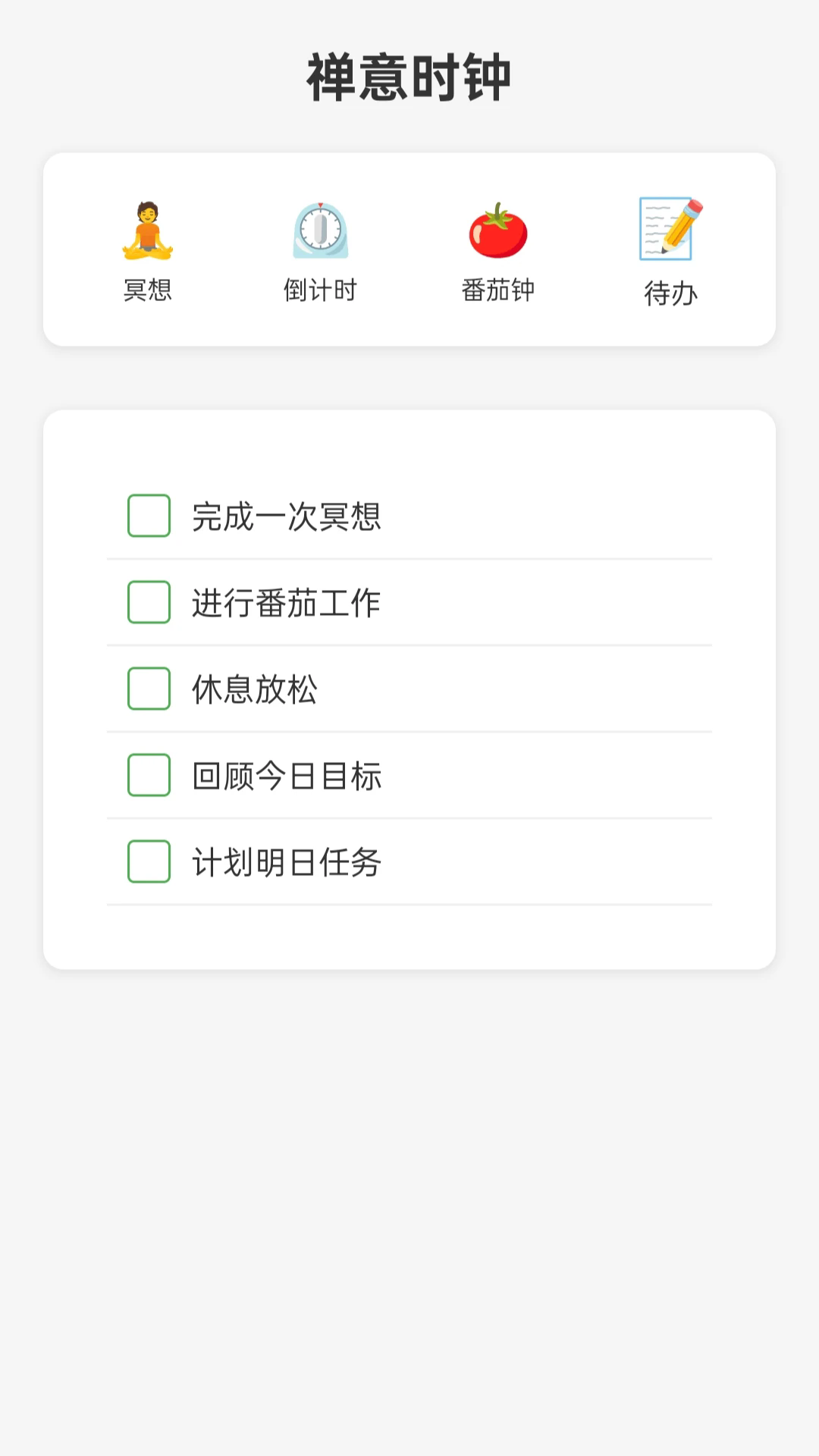Check the 计划明日任务 checkbox
The image size is (819, 1456).
tap(148, 861)
